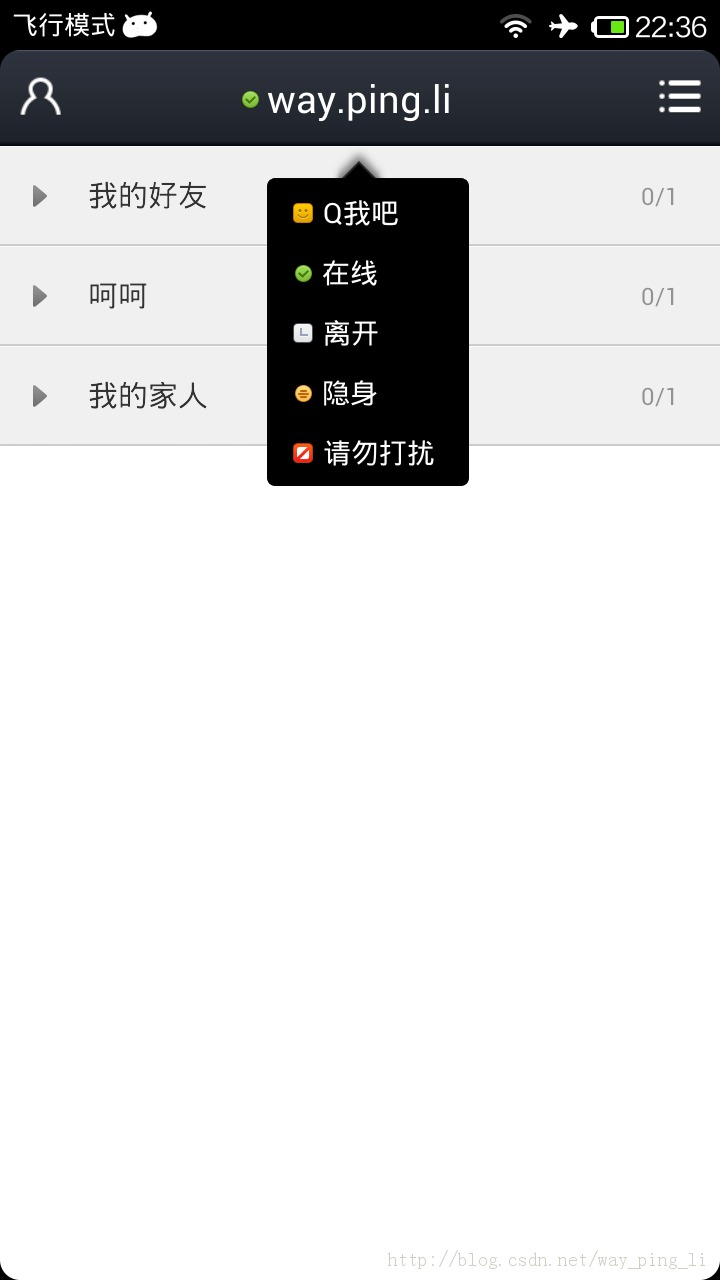Select the Q我吧 smiley status icon

(x=301, y=212)
